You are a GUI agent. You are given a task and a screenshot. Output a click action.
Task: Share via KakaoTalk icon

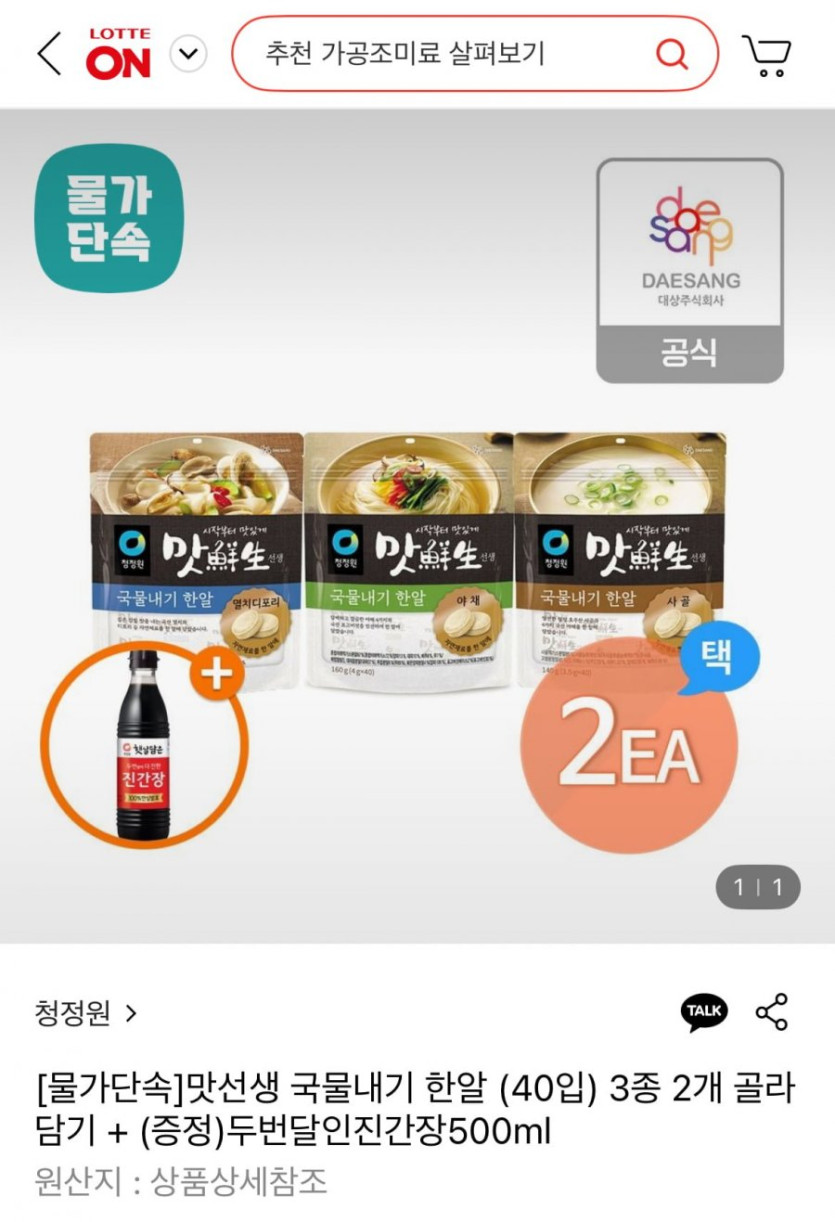pos(704,1012)
